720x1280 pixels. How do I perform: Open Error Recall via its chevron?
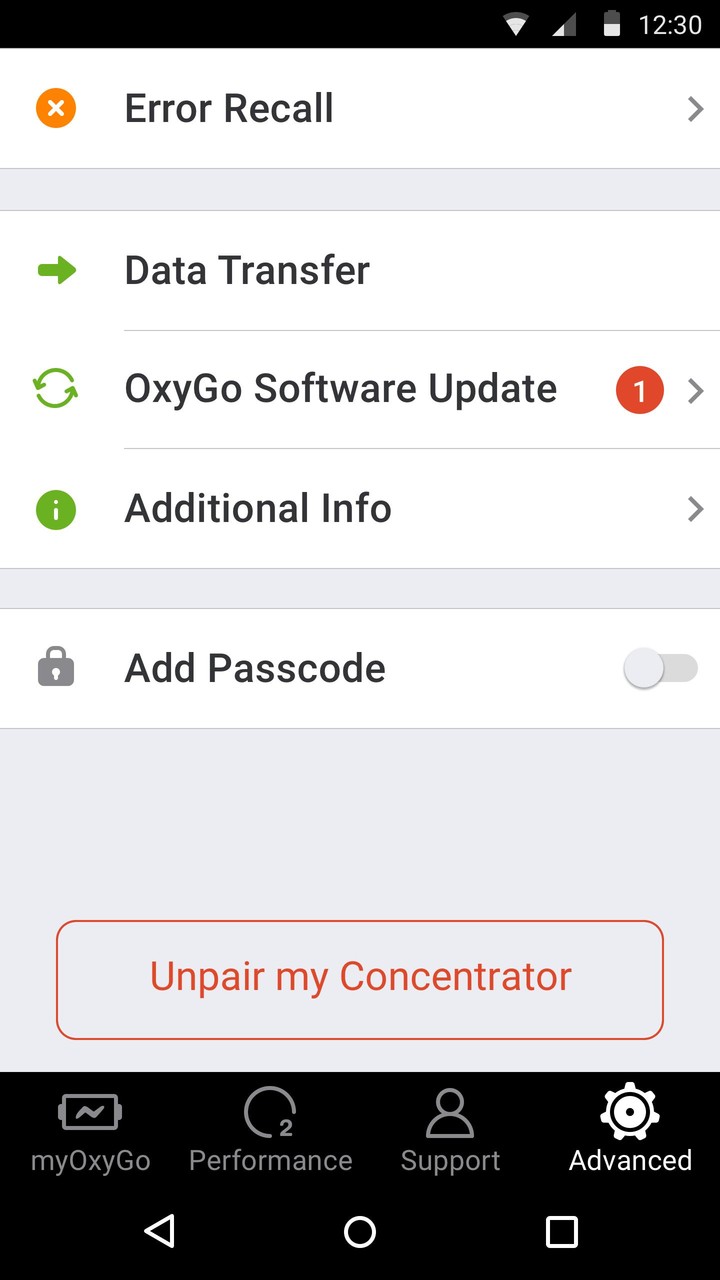pyautogui.click(x=695, y=109)
